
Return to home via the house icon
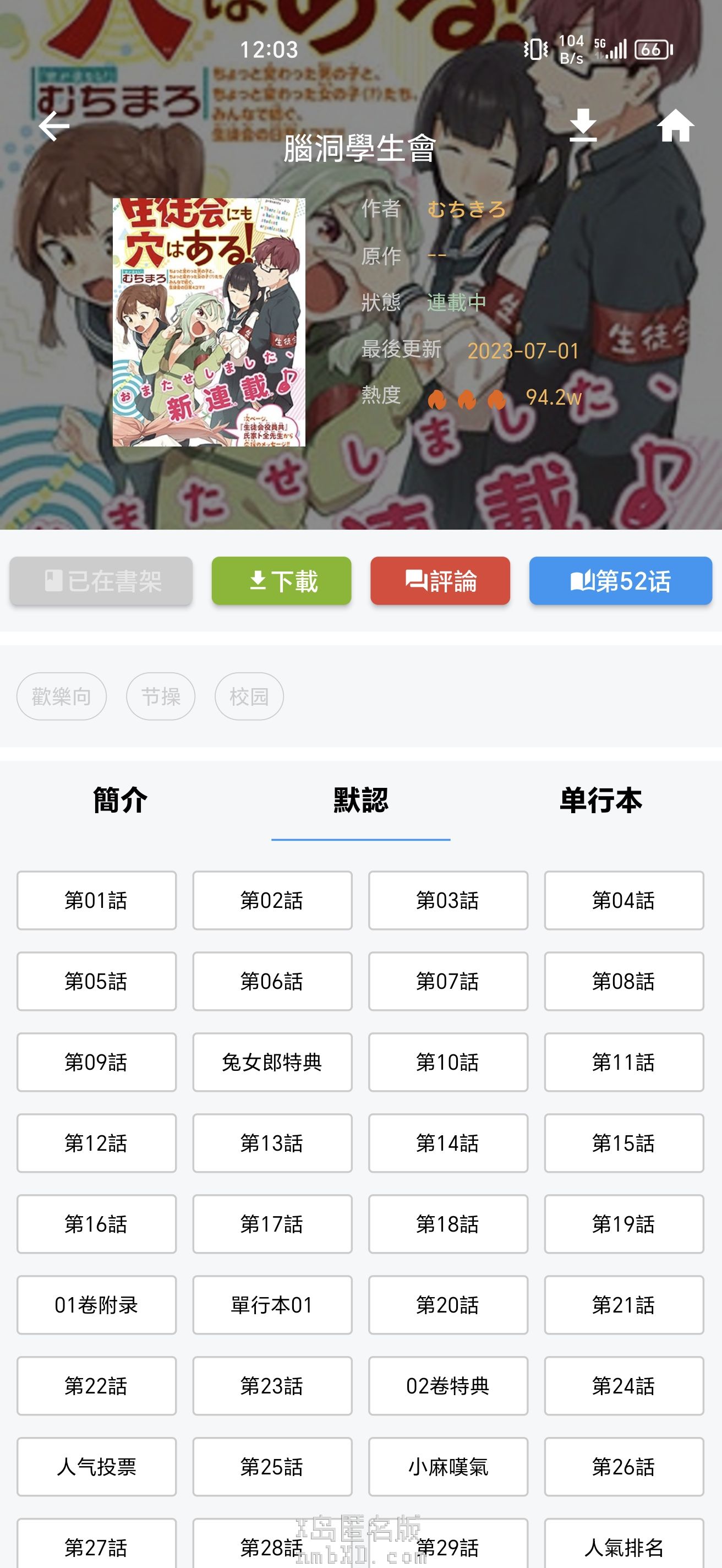tap(675, 126)
